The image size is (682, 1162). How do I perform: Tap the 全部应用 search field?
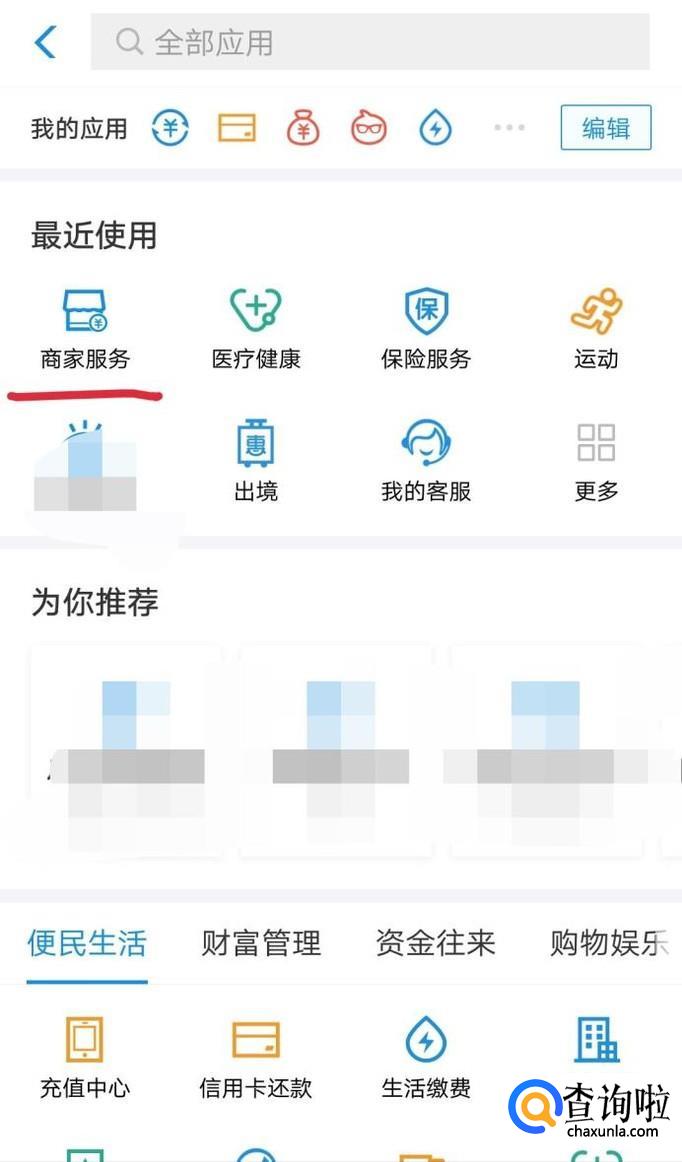pyautogui.click(x=370, y=42)
